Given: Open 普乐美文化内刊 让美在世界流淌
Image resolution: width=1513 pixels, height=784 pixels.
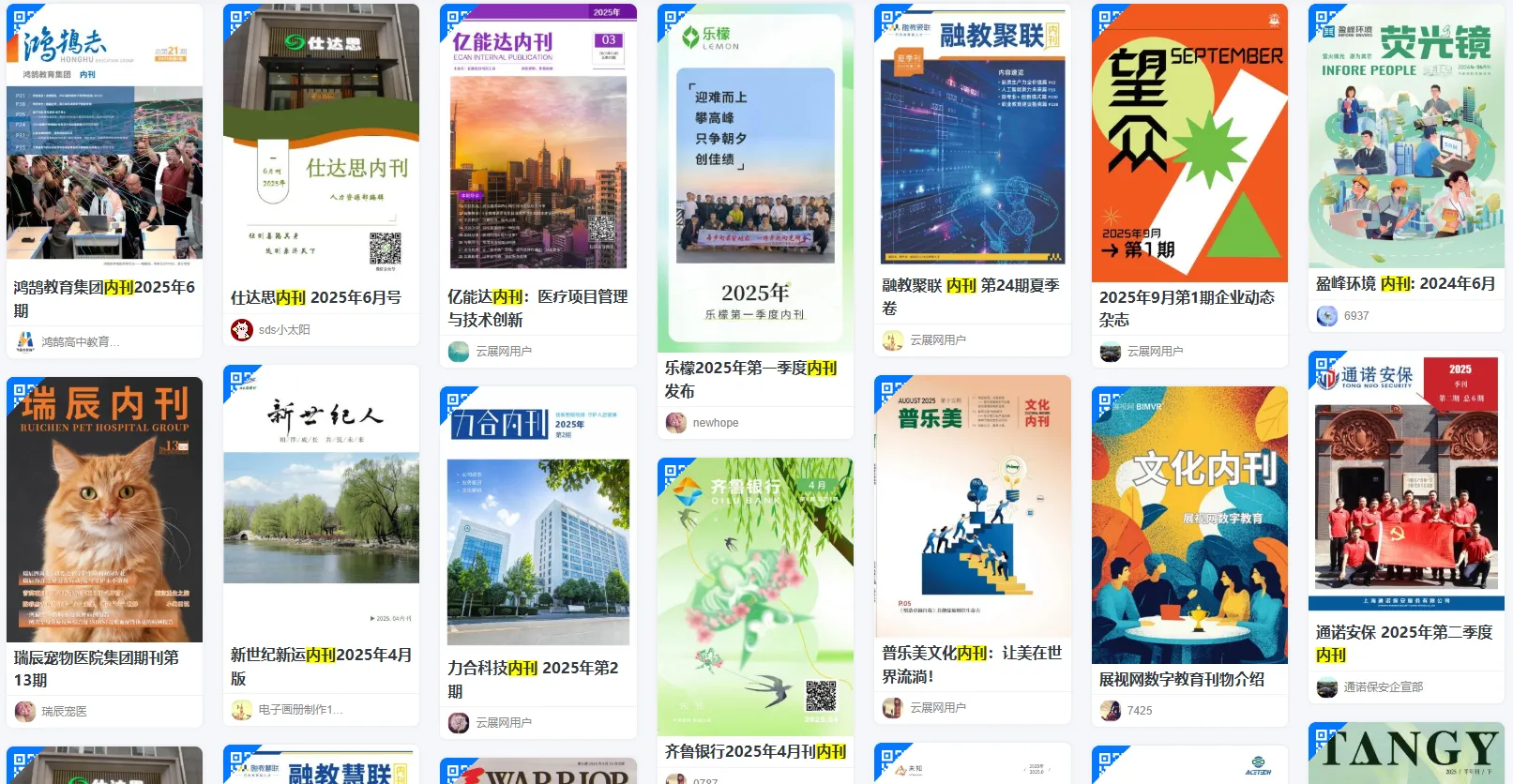Looking at the screenshot, I should coord(972,664).
